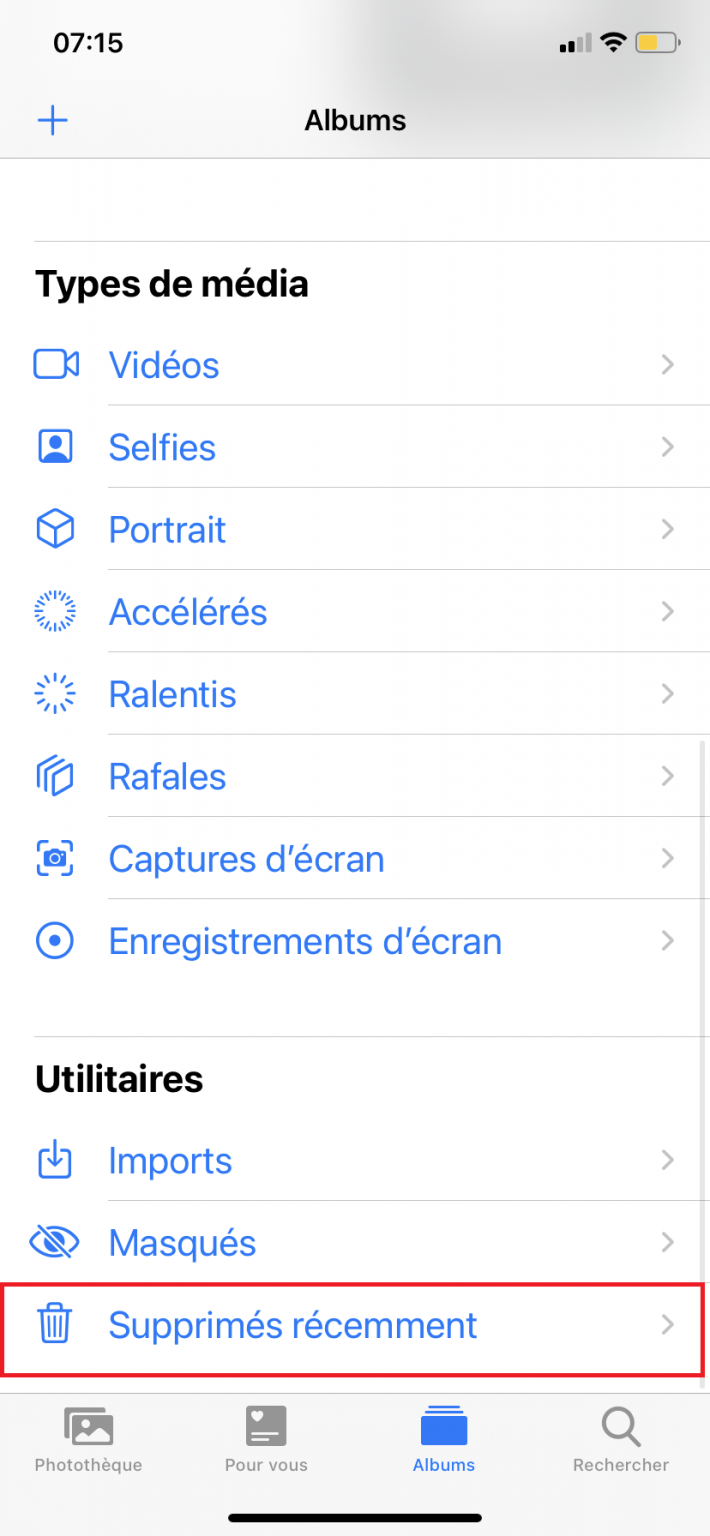This screenshot has width=710, height=1536.
Task: Switch to the Photothèque tab
Action: 88,1440
